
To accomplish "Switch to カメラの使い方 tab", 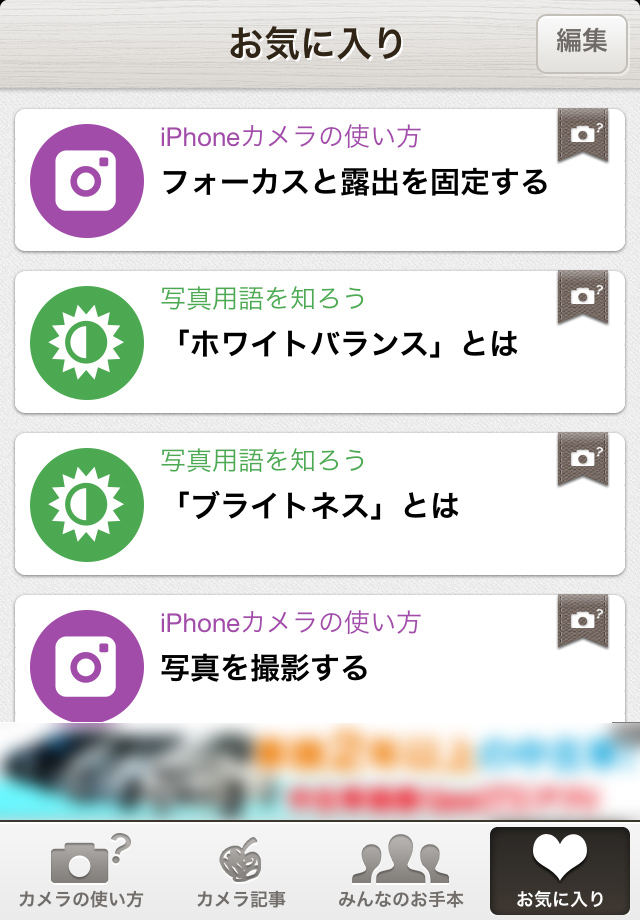I will coord(81,872).
